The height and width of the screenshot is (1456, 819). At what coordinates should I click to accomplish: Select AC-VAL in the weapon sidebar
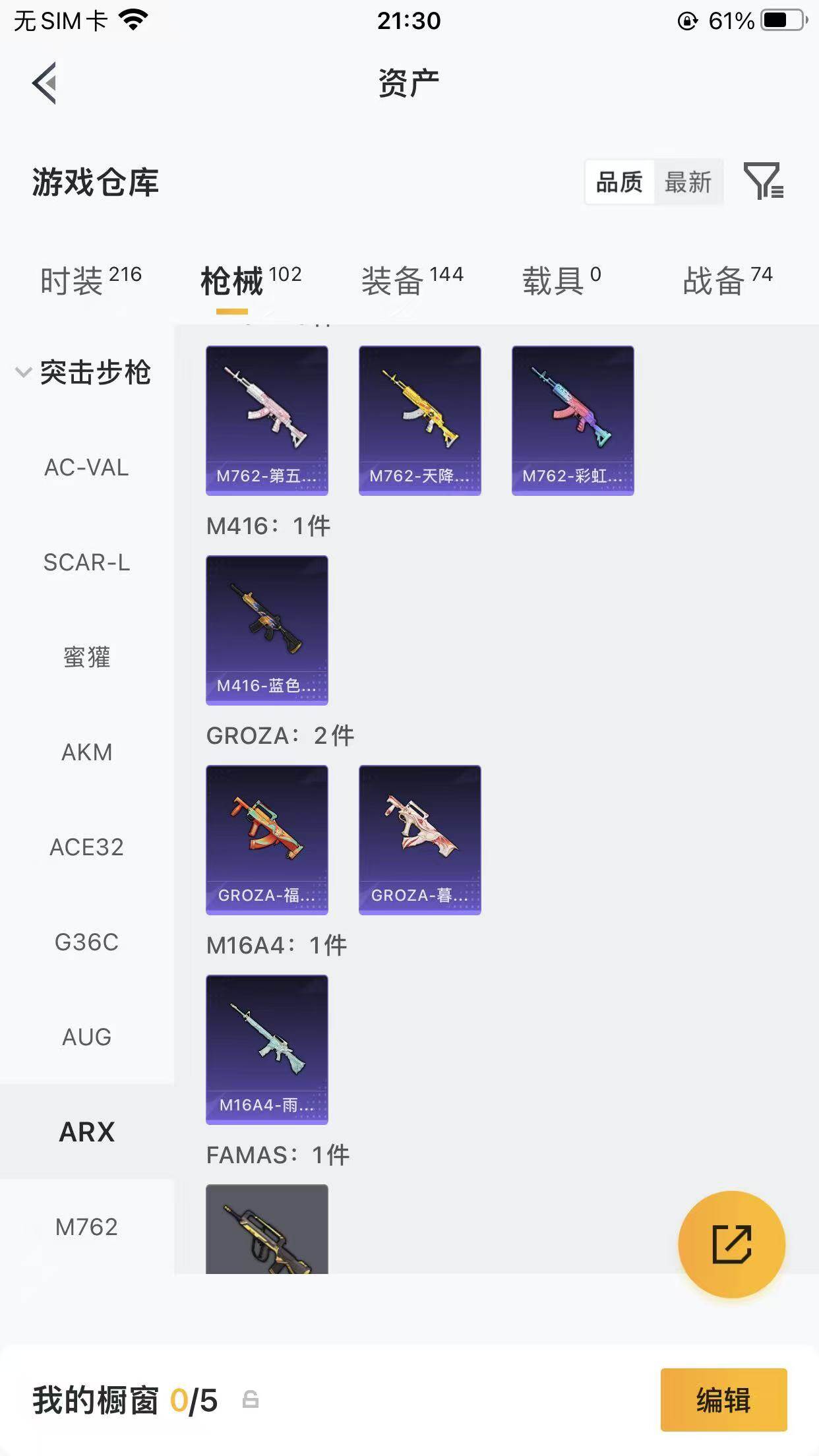pyautogui.click(x=86, y=468)
